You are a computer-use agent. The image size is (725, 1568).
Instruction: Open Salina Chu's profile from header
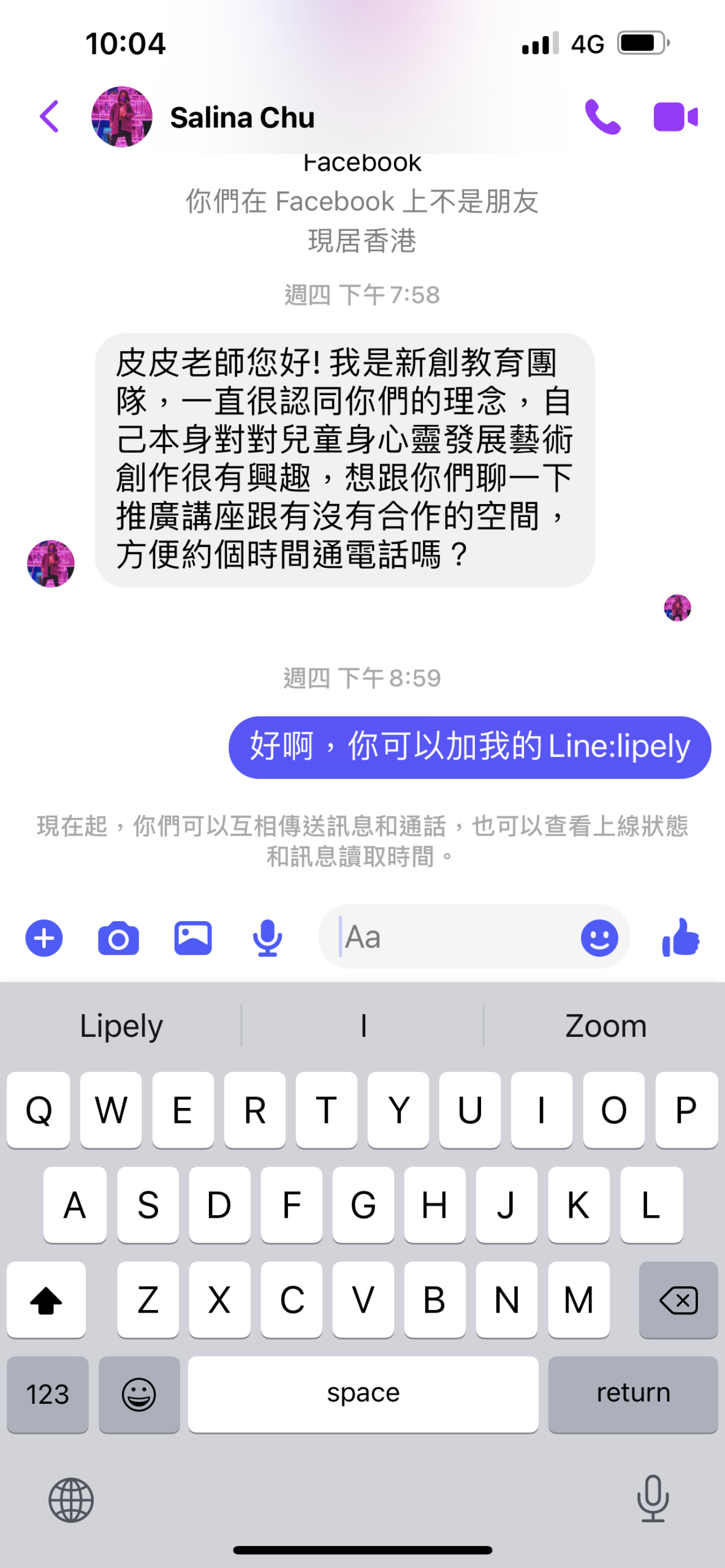tap(242, 118)
